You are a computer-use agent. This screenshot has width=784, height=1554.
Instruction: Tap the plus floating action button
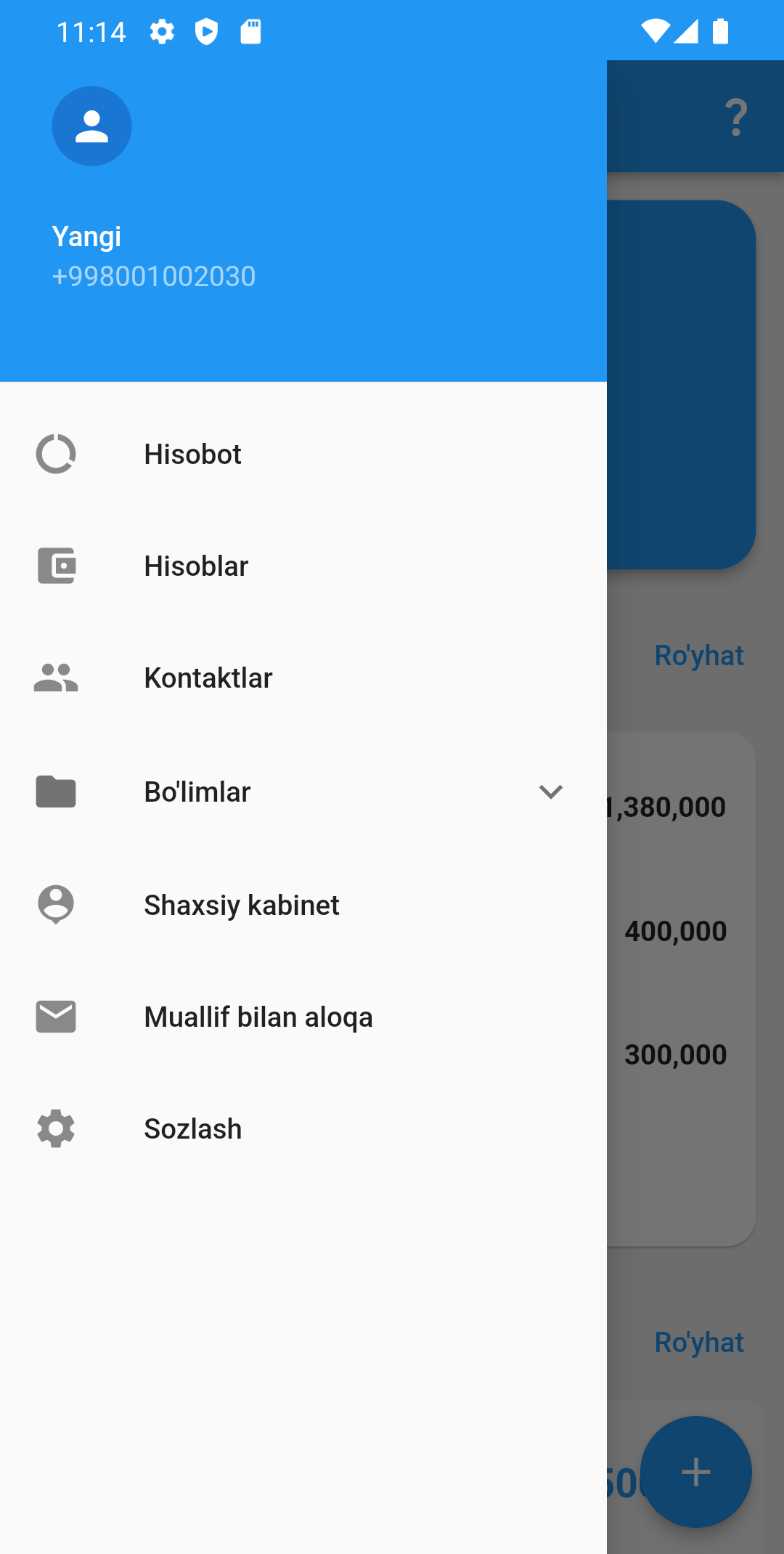coord(695,1472)
